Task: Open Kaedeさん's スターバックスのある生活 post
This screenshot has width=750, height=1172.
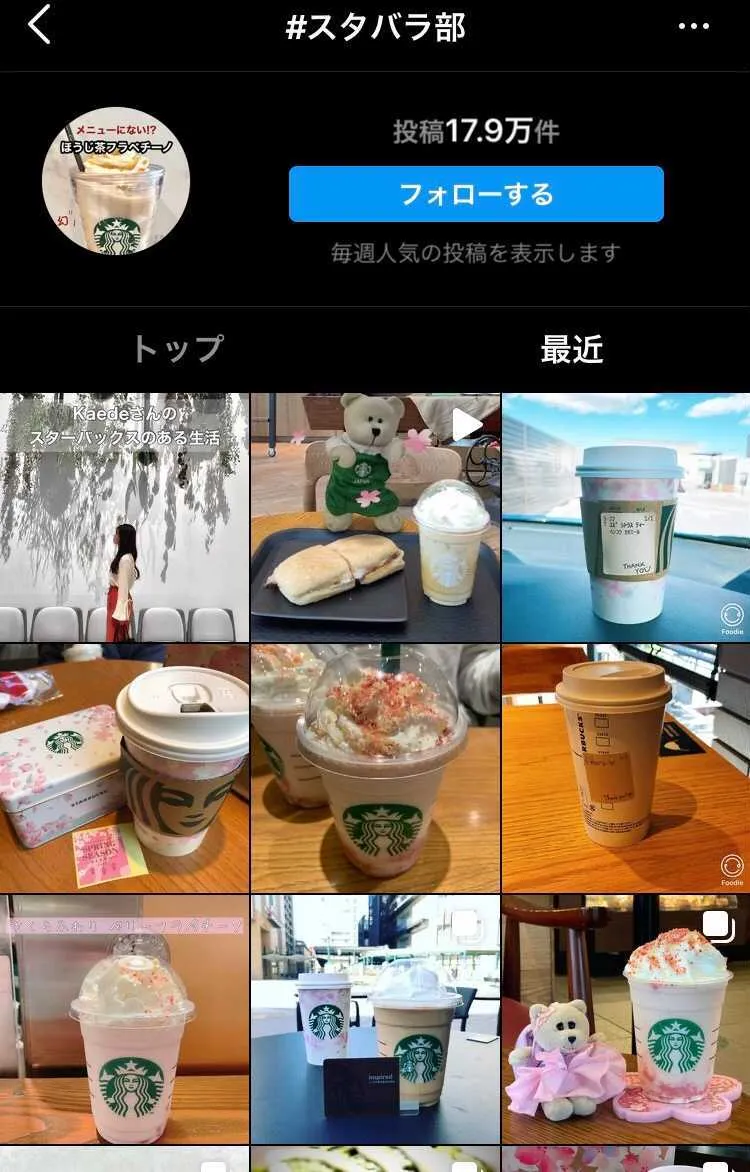Action: click(124, 517)
